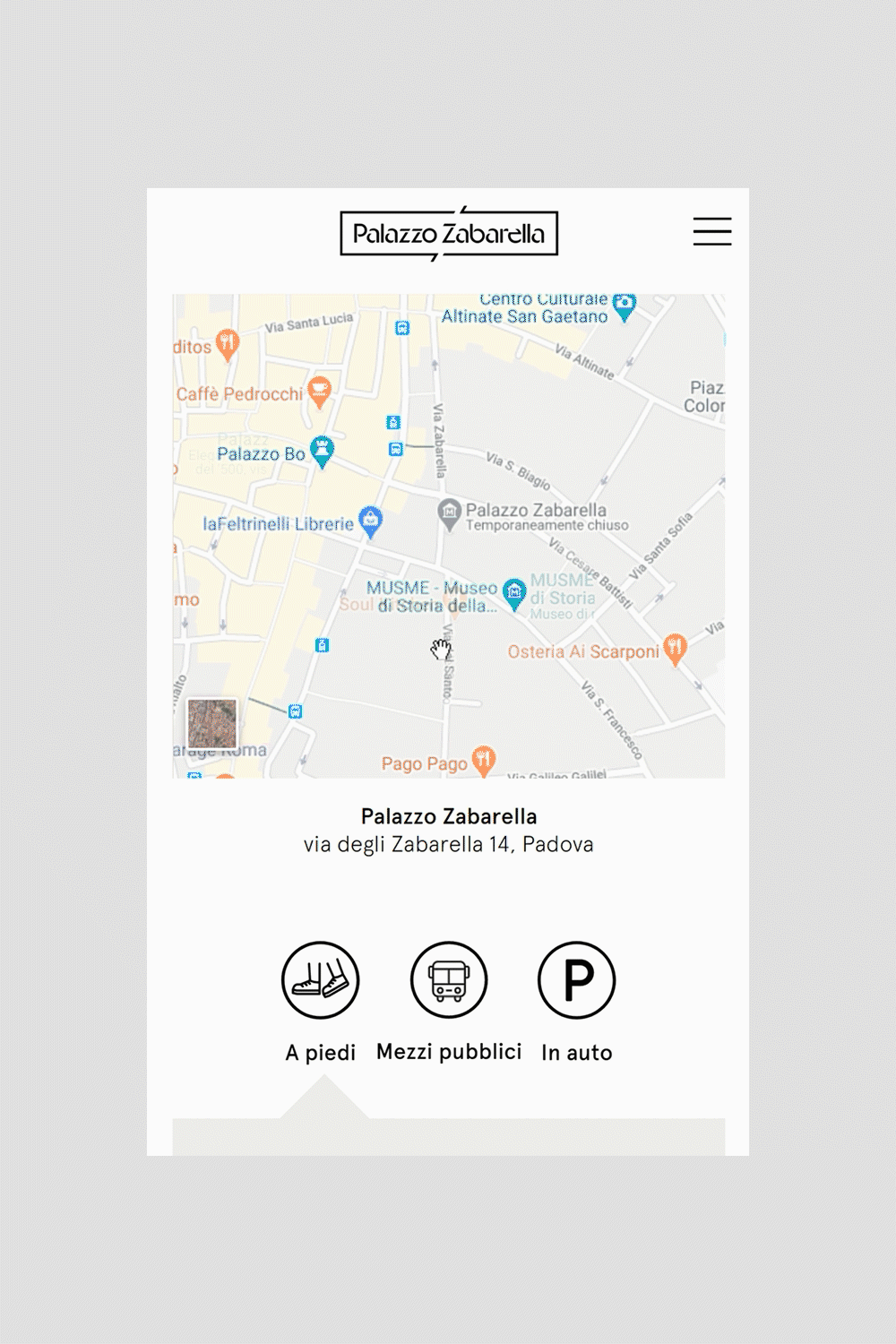This screenshot has height=1344, width=896.
Task: Open Osteria Ai Scarponi map marker
Action: (x=675, y=647)
